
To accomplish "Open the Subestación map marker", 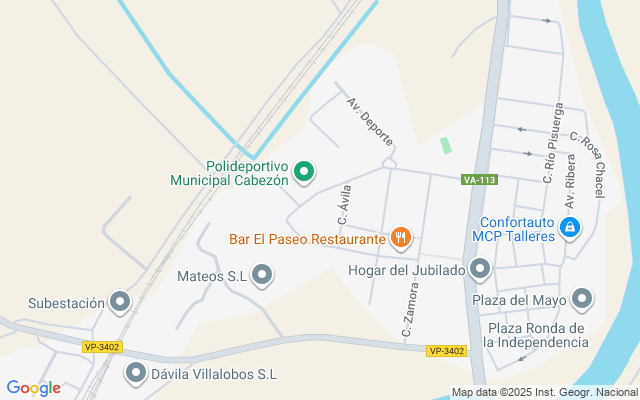I will coord(120,302).
